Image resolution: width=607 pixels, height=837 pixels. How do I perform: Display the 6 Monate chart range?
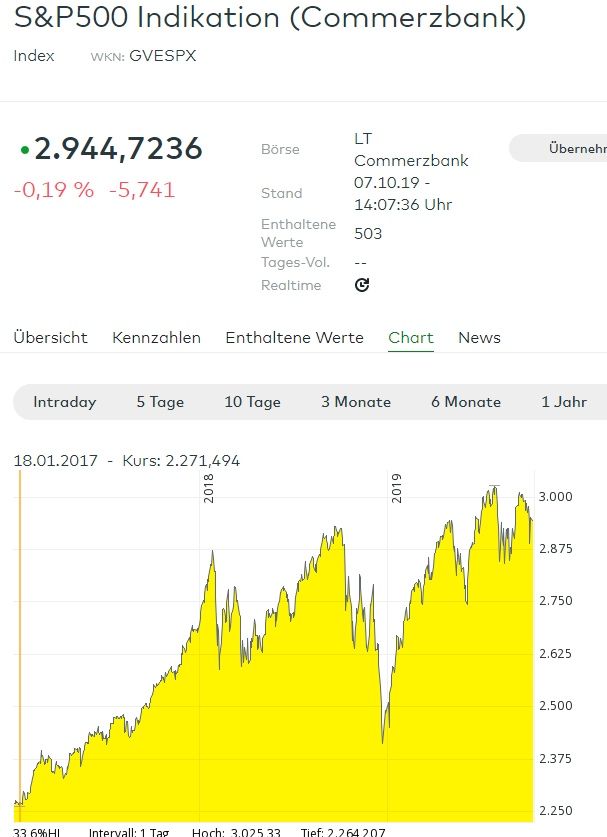(x=466, y=402)
